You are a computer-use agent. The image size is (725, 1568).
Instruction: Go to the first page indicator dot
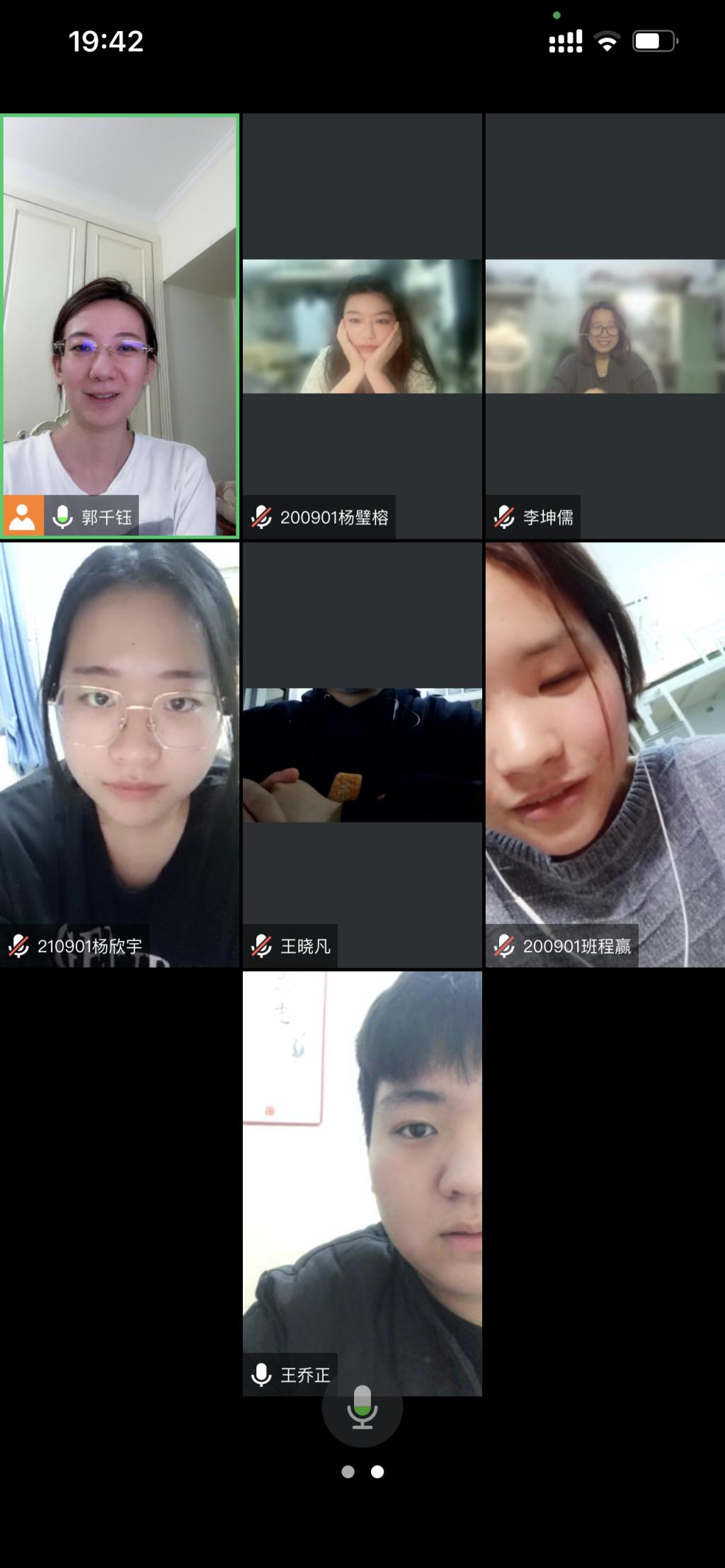[x=348, y=1472]
